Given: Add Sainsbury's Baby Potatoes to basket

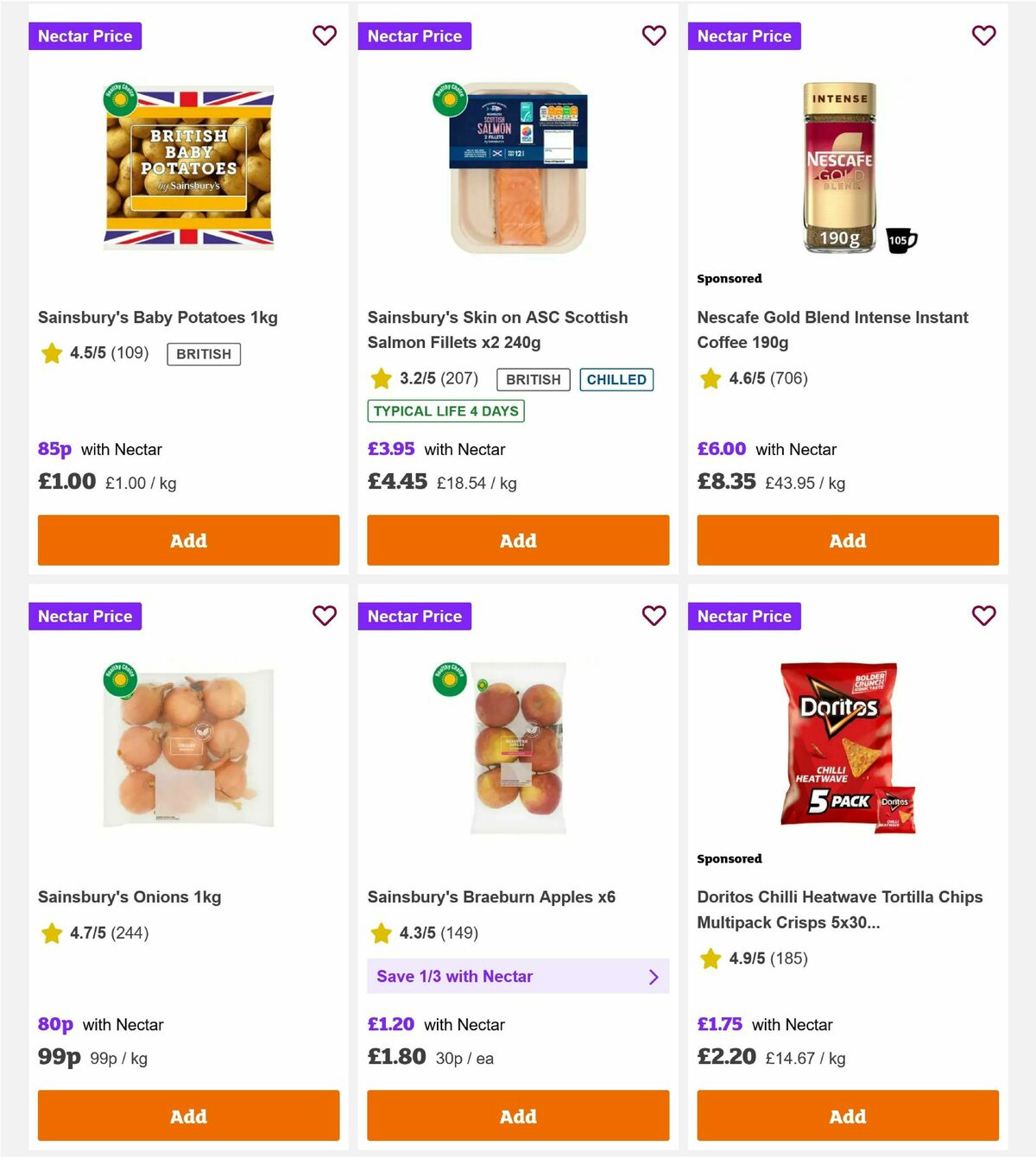Looking at the screenshot, I should 187,540.
